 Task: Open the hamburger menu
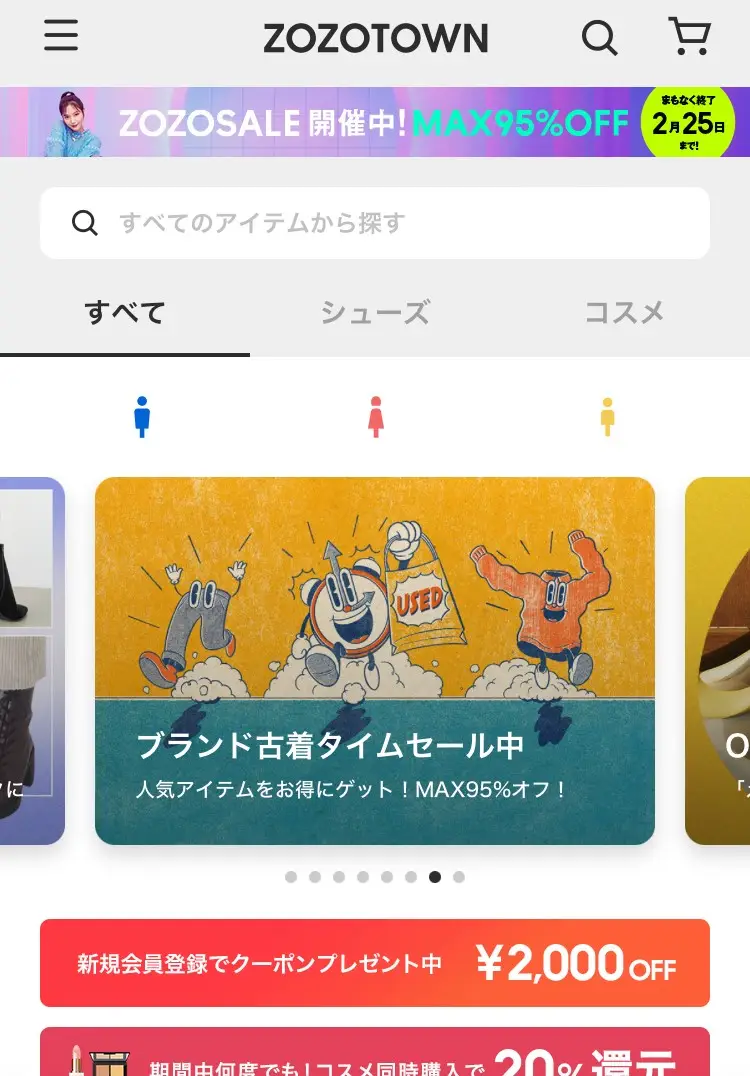coord(61,36)
